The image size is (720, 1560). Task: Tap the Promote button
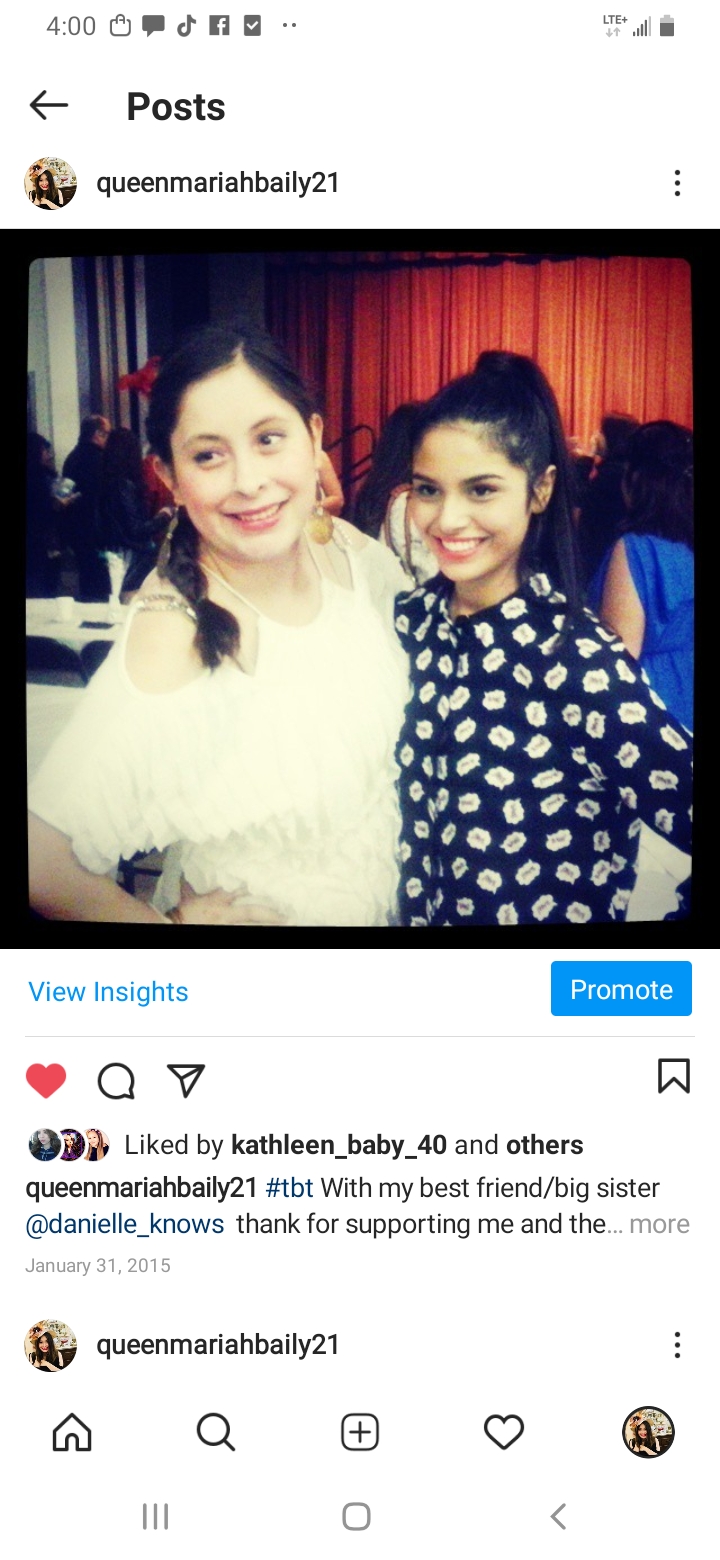point(621,989)
